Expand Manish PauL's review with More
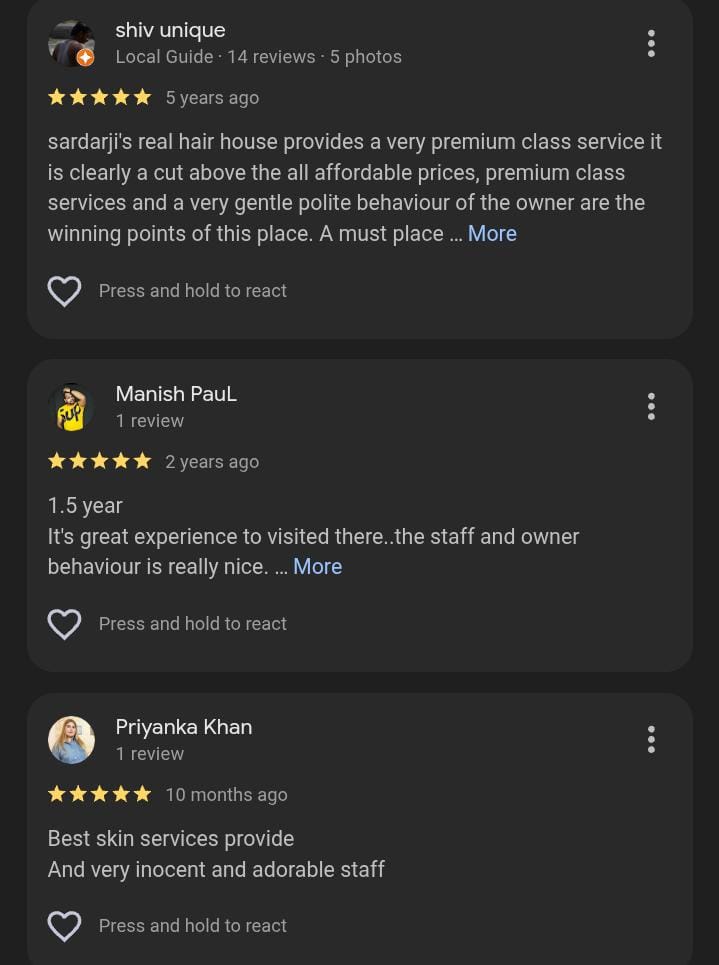 click(317, 566)
